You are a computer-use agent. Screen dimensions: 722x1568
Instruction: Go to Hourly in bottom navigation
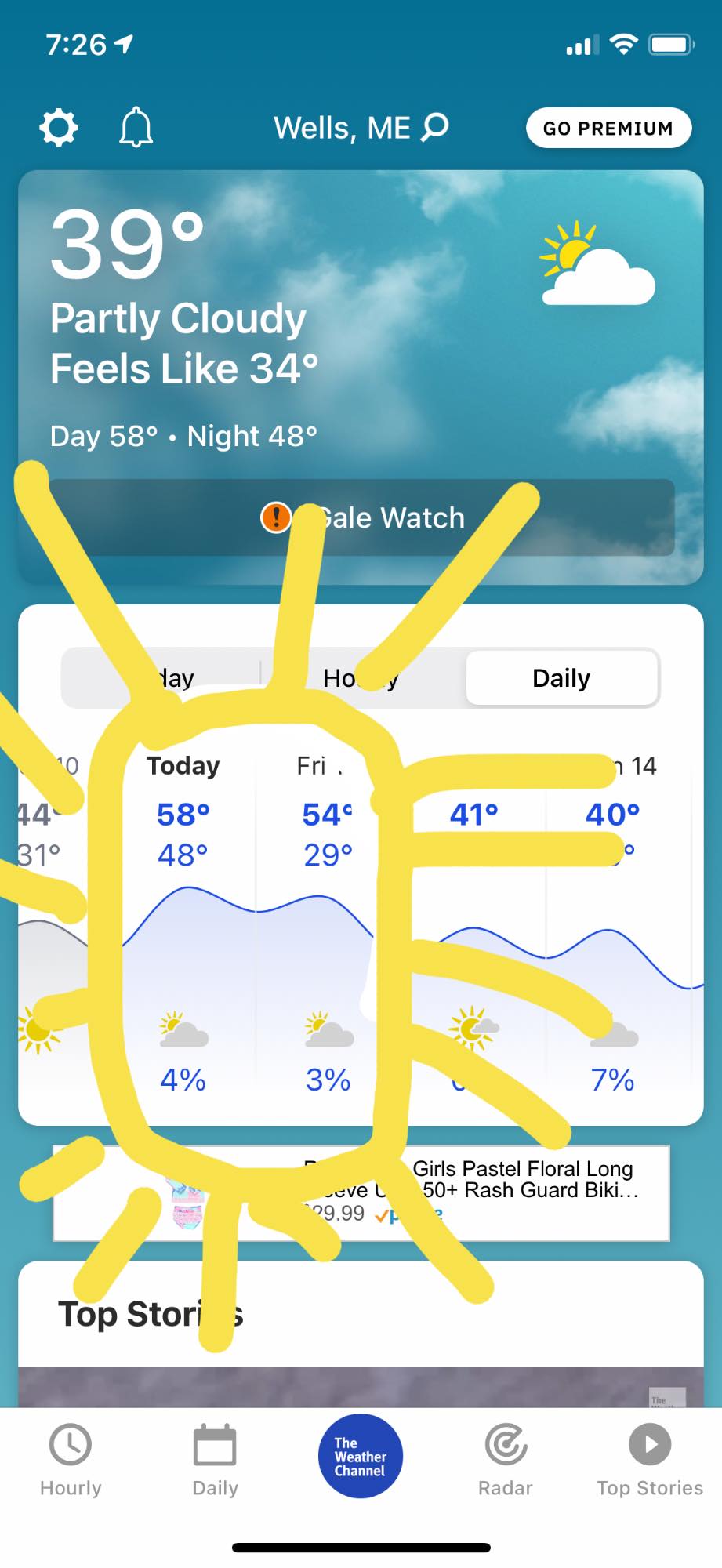[x=71, y=1460]
